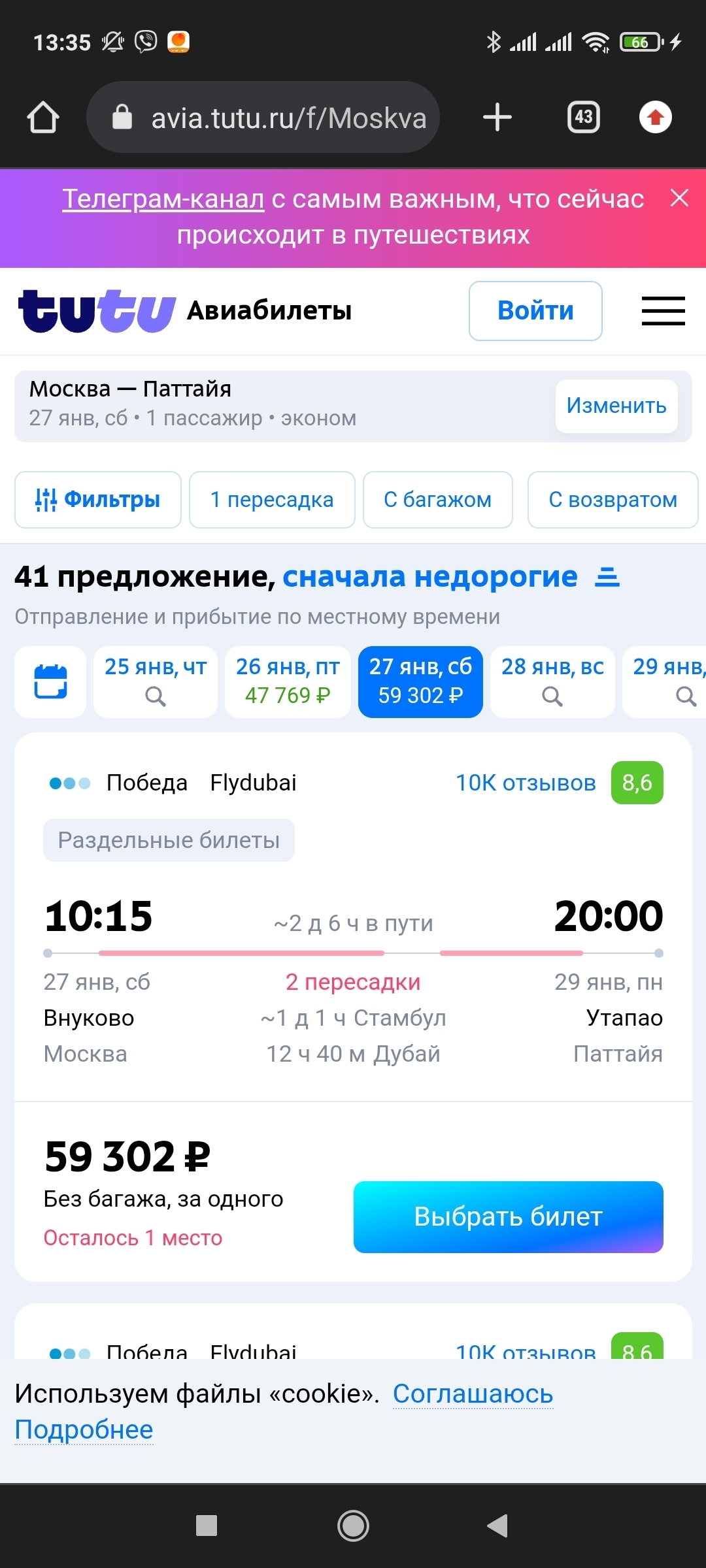Go back with the system back button
Viewport: 706px width, 1568px height.
pos(498,1526)
